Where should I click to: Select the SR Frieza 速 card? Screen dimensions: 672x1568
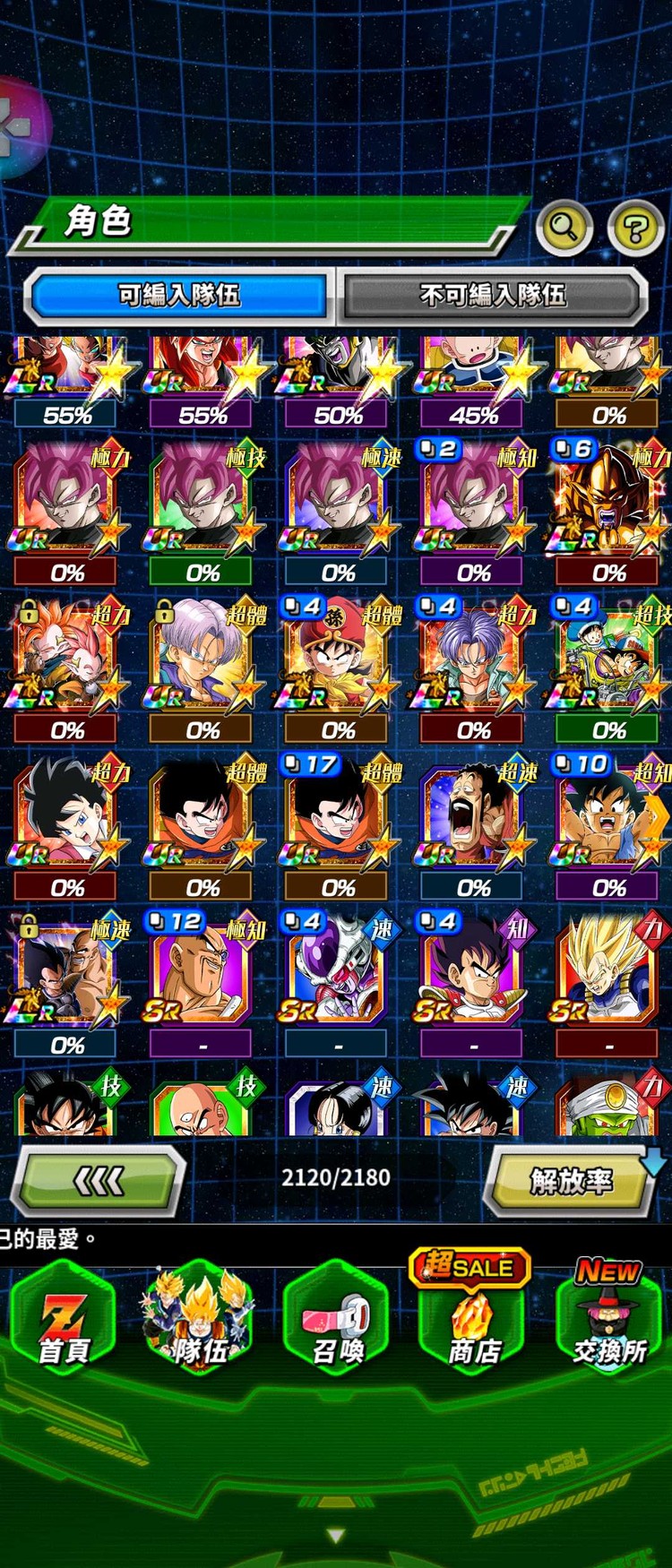[x=338, y=972]
